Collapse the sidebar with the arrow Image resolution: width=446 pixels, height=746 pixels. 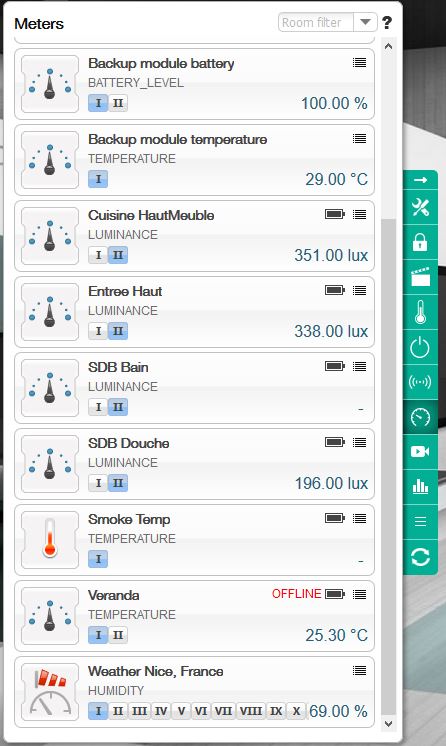pos(420,180)
